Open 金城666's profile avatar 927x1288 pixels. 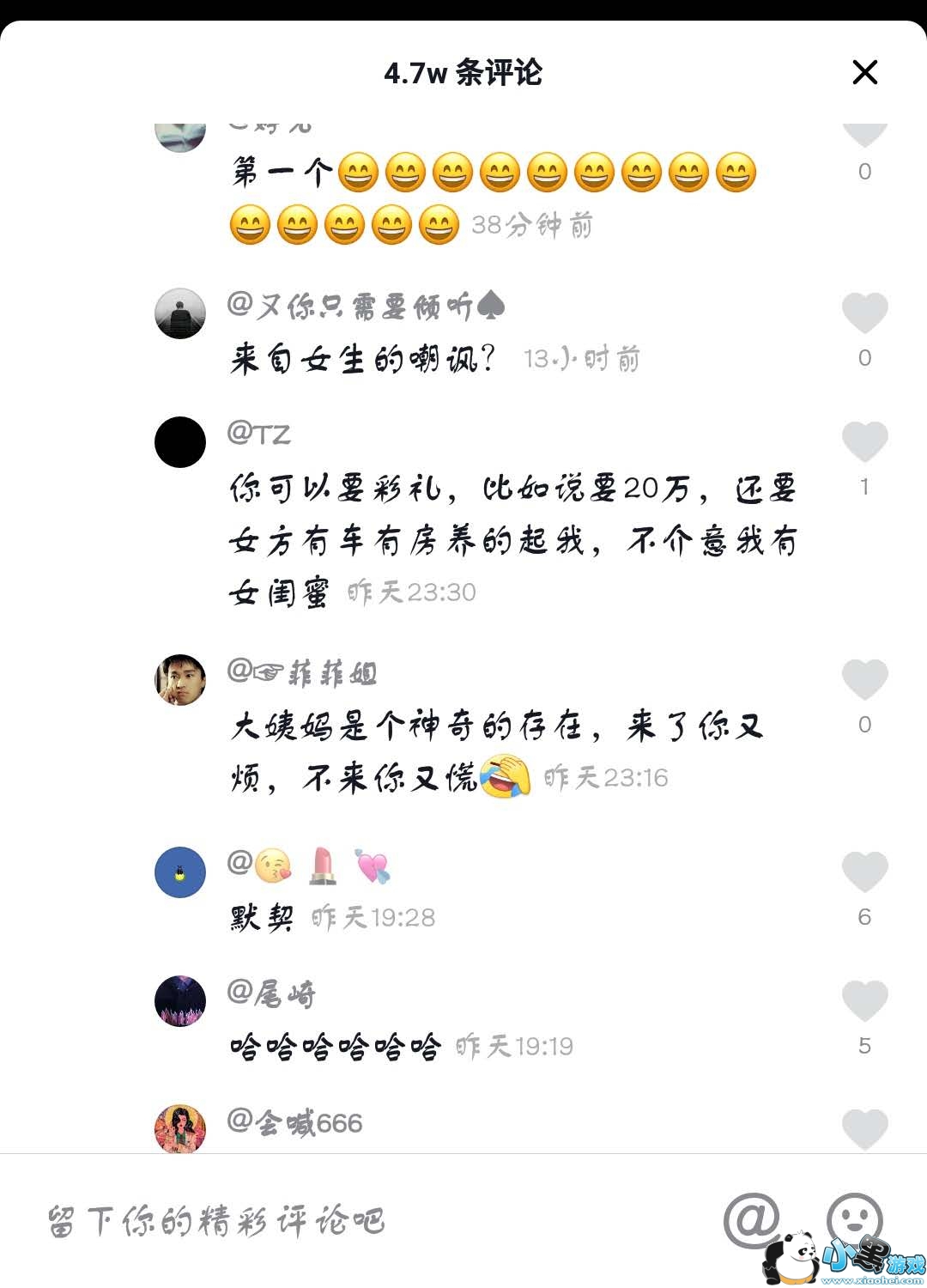(x=180, y=1128)
